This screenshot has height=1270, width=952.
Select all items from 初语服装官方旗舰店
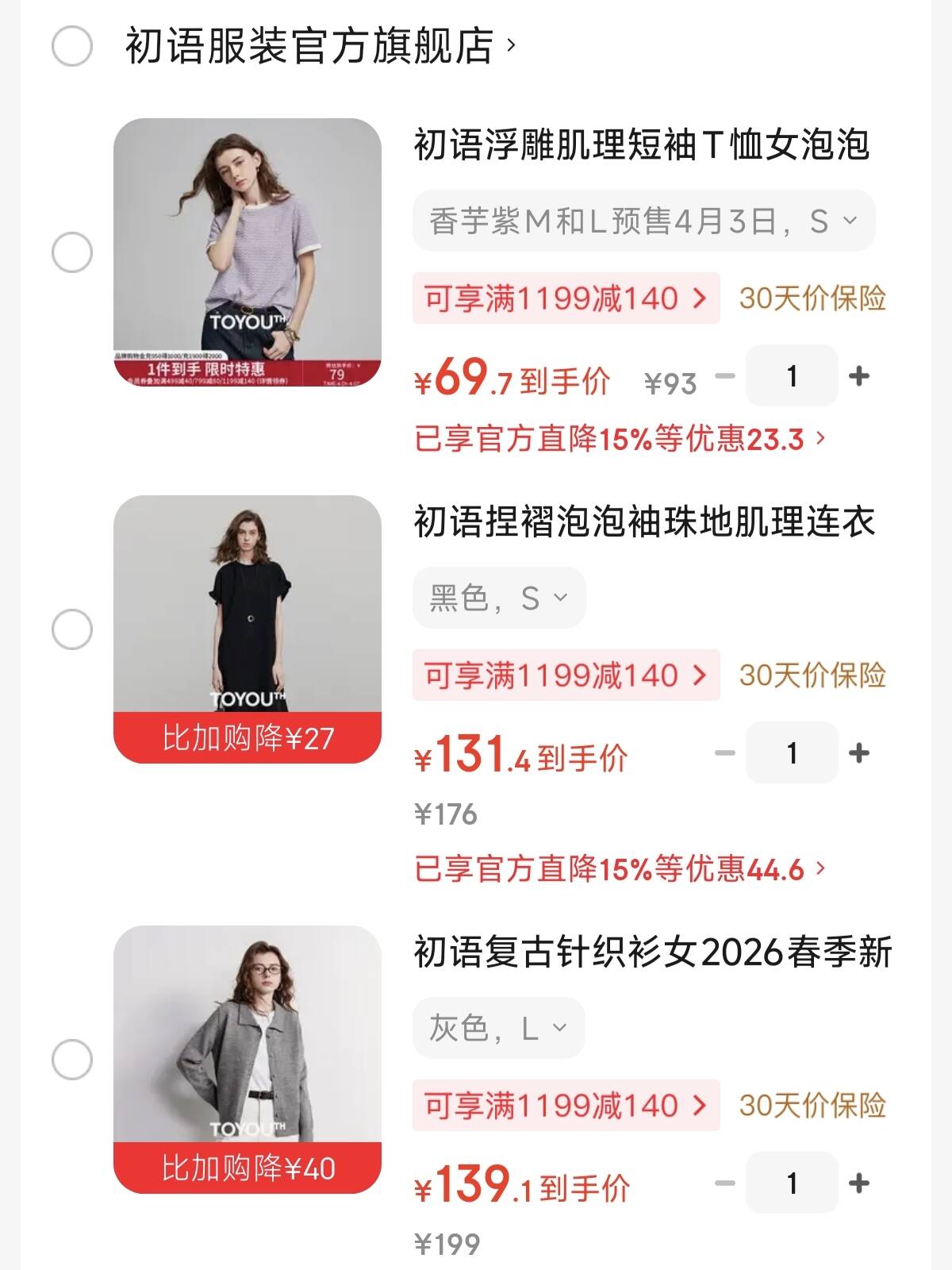[x=72, y=46]
